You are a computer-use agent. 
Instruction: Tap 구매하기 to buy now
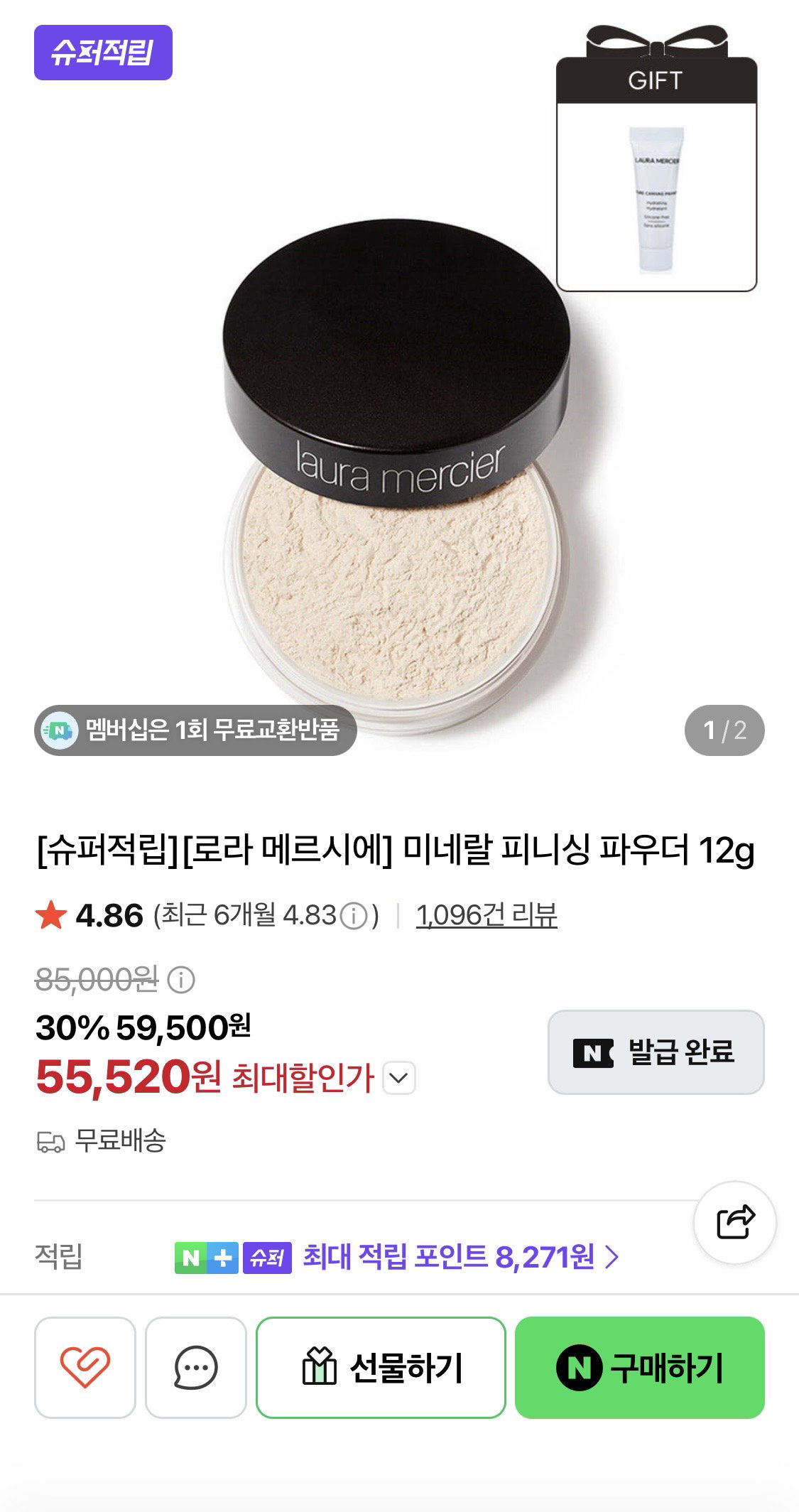point(639,1367)
